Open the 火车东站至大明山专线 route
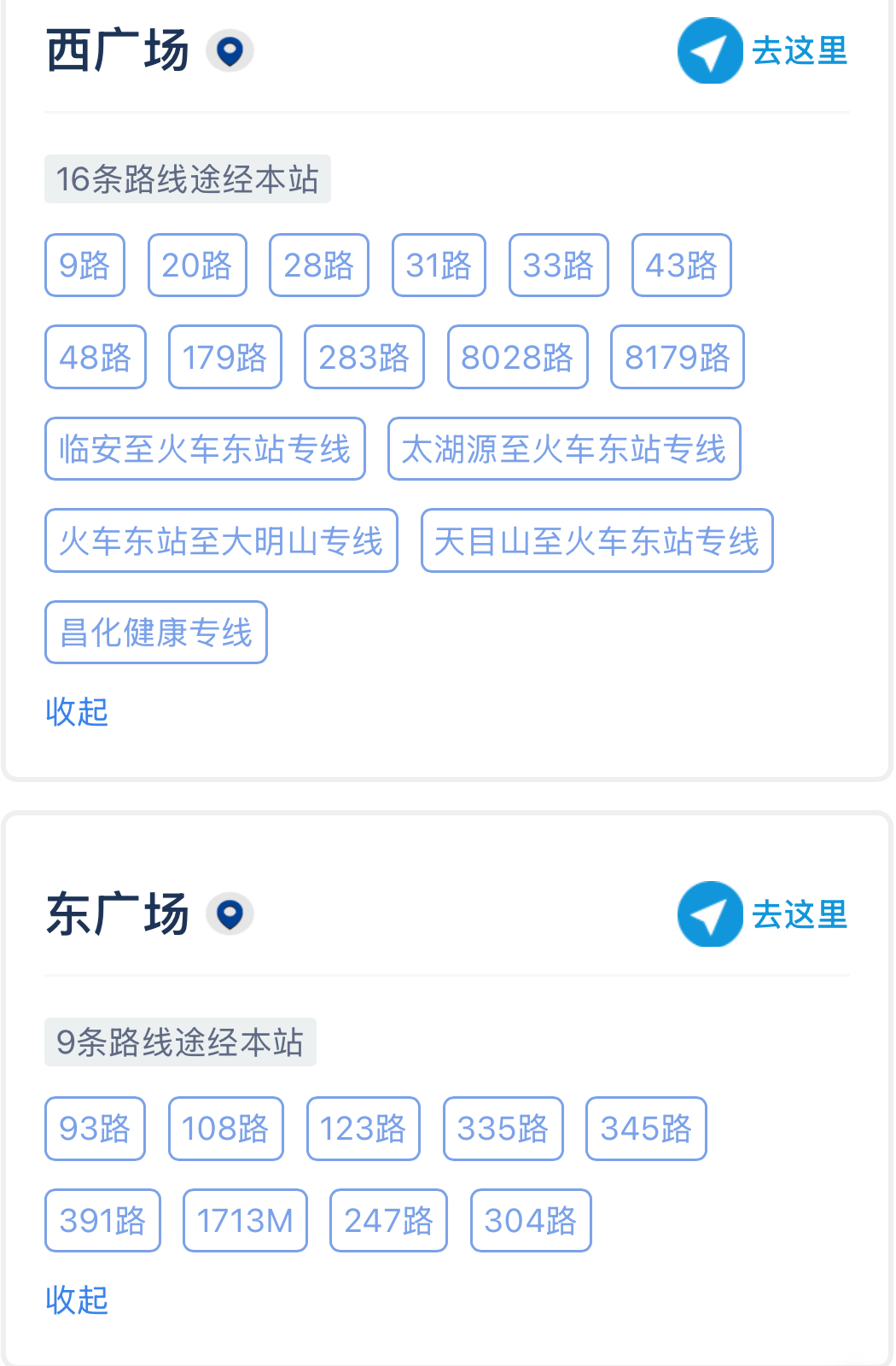 click(222, 540)
